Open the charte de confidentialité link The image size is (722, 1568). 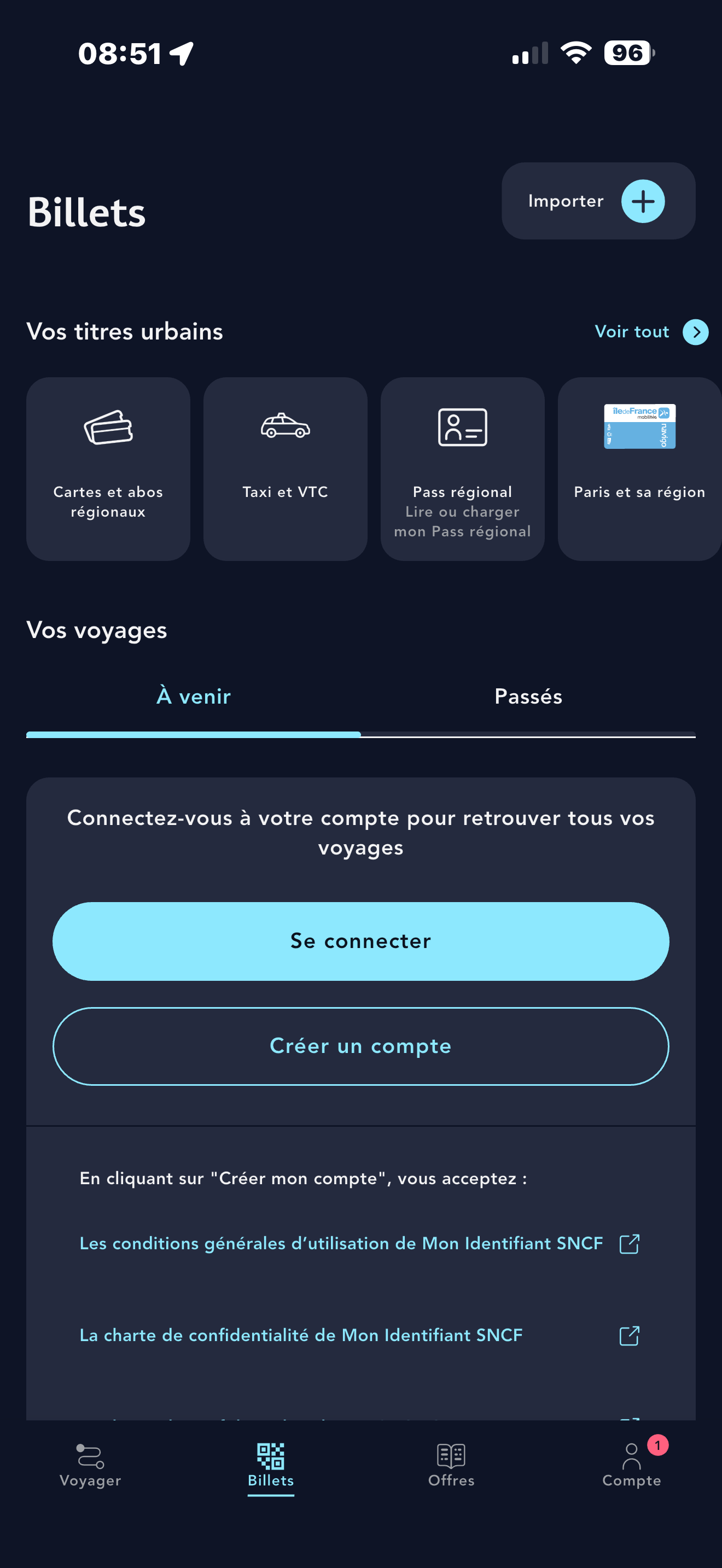tap(359, 1336)
